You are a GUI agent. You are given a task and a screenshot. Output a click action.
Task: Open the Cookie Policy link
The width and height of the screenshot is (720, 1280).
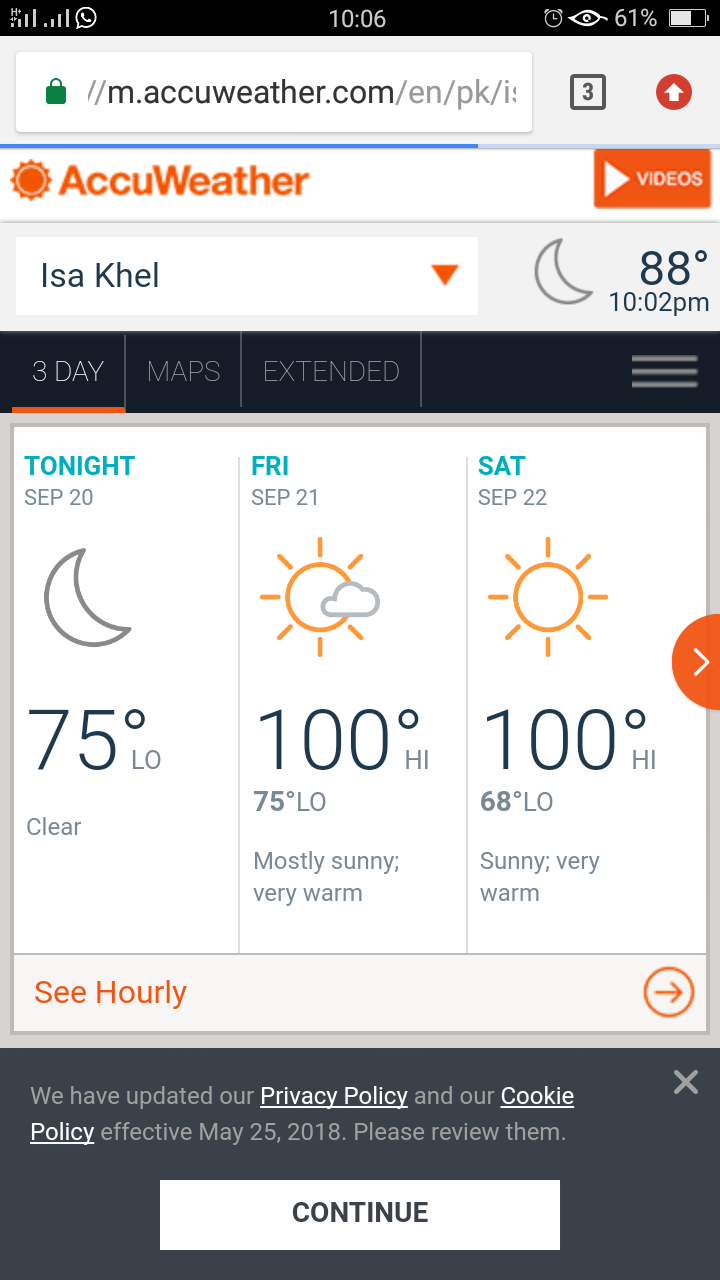tap(537, 1096)
